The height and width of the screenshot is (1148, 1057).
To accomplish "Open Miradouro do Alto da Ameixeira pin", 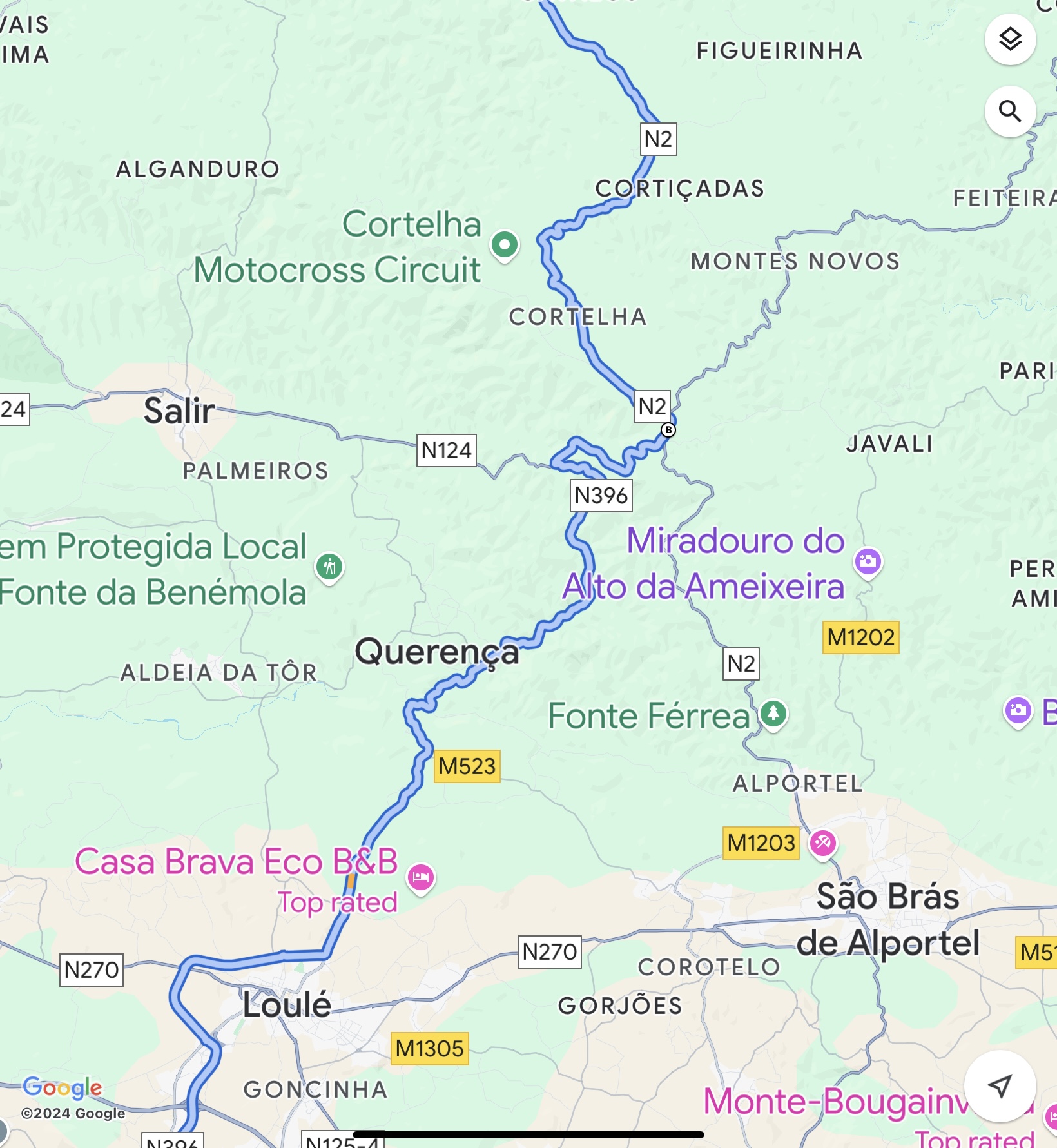I will pyautogui.click(x=868, y=561).
